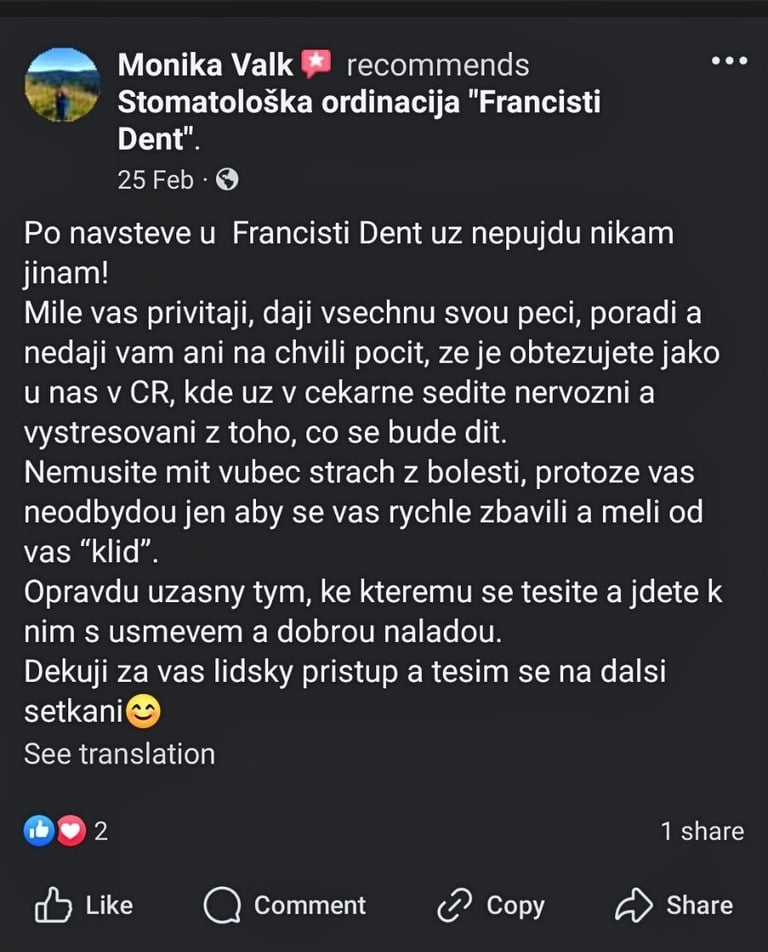The height and width of the screenshot is (952, 768).
Task: View who reacted via the 2 count
Action: tap(98, 831)
